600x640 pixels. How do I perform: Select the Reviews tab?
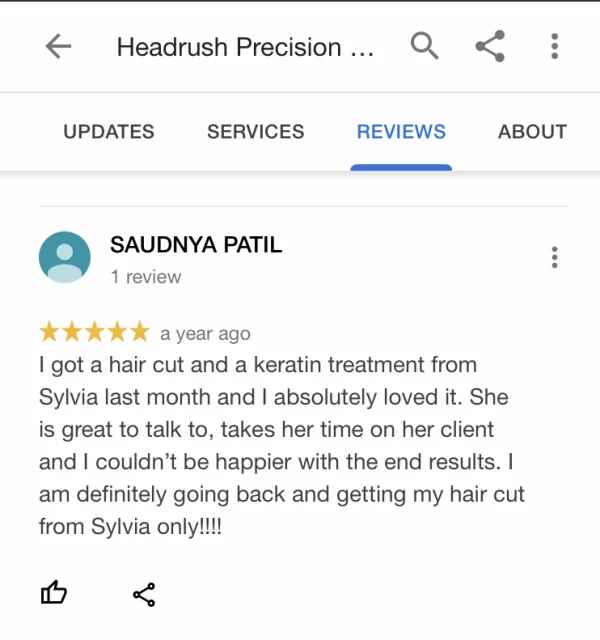[401, 131]
